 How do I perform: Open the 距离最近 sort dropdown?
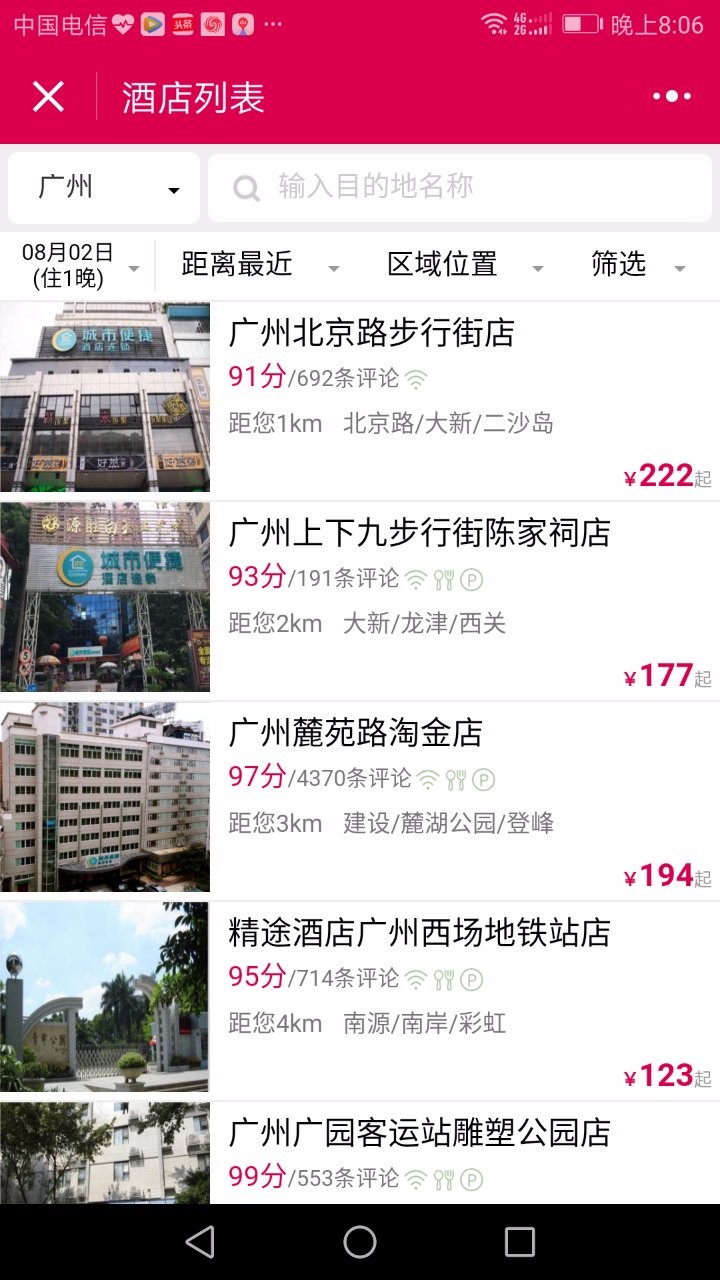tap(258, 265)
